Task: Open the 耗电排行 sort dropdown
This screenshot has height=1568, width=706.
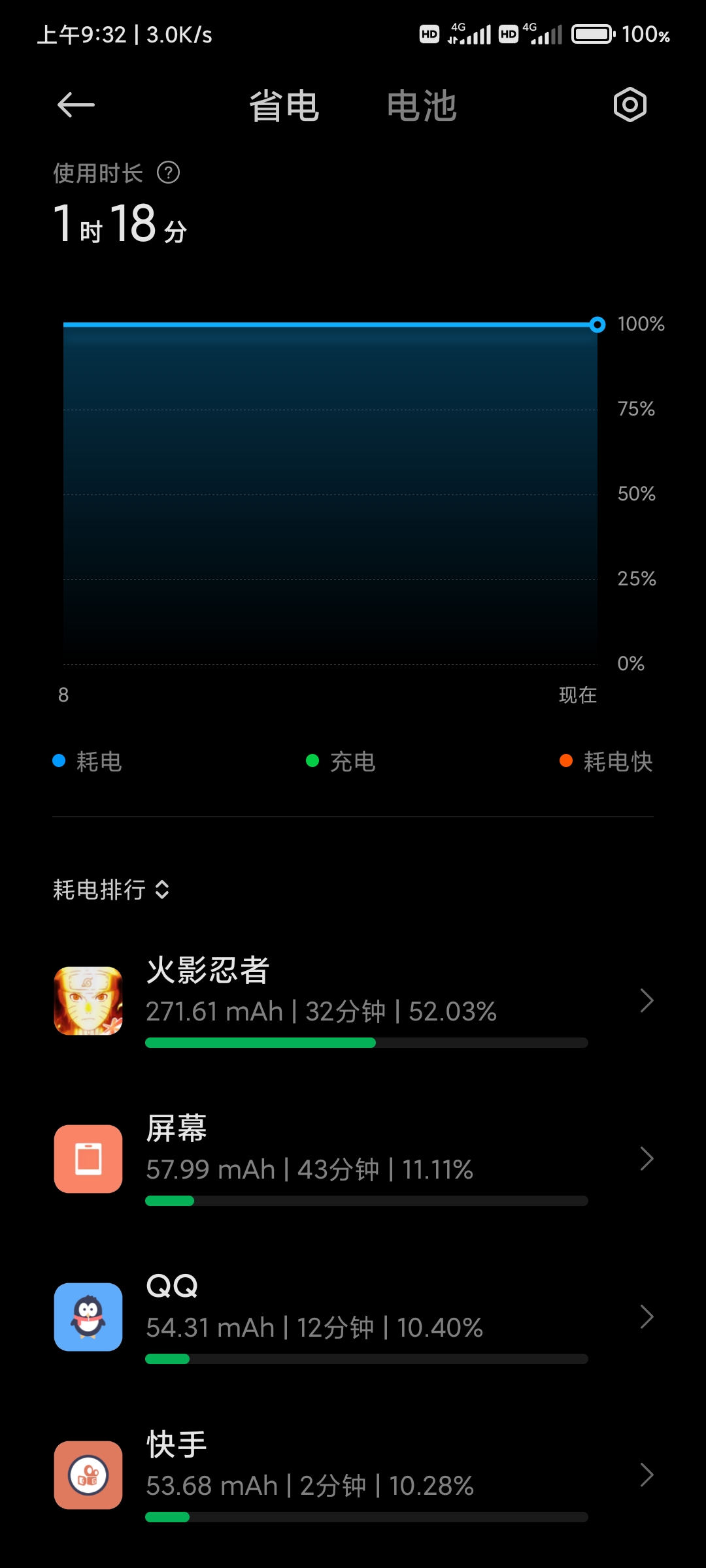Action: (x=111, y=890)
